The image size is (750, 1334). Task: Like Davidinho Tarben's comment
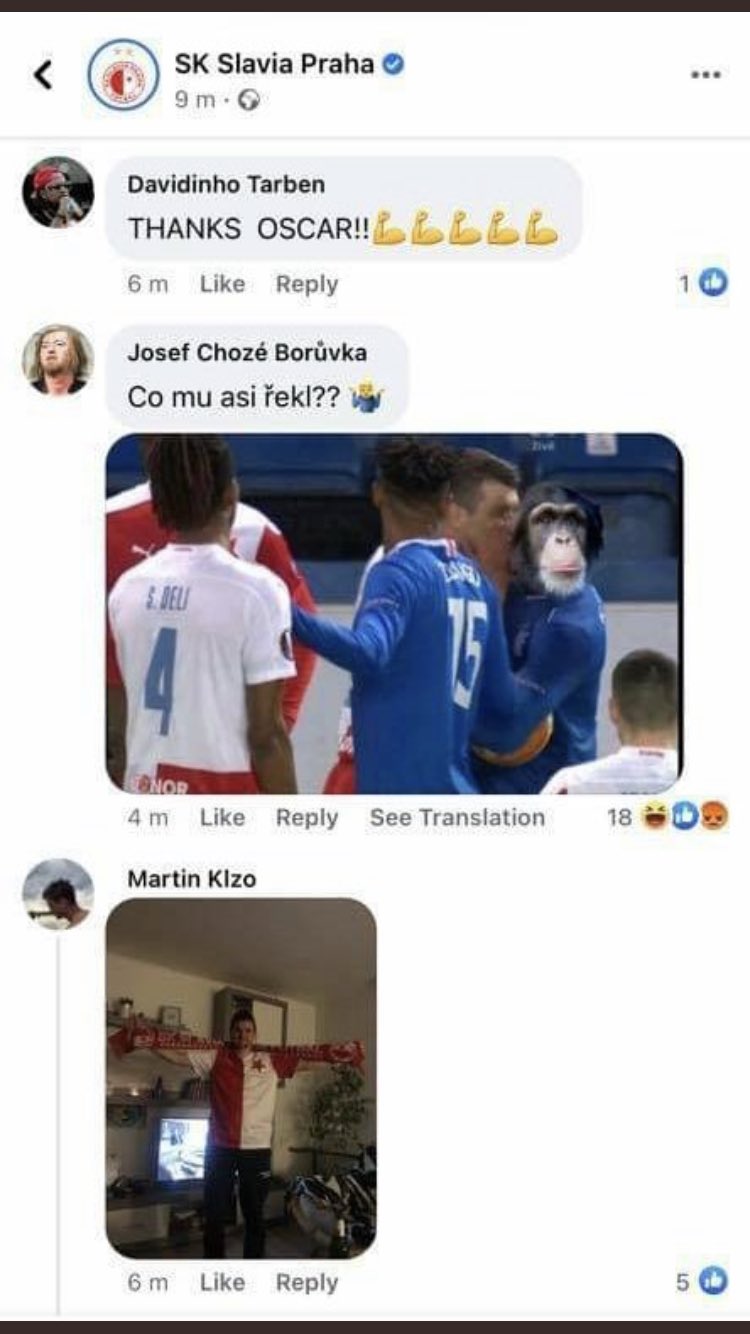(222, 284)
